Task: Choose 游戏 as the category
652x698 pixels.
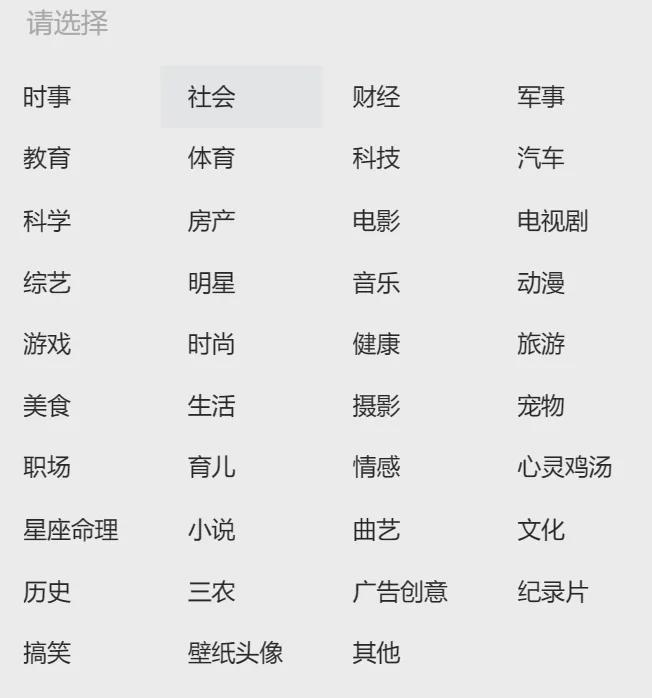Action: pos(47,345)
